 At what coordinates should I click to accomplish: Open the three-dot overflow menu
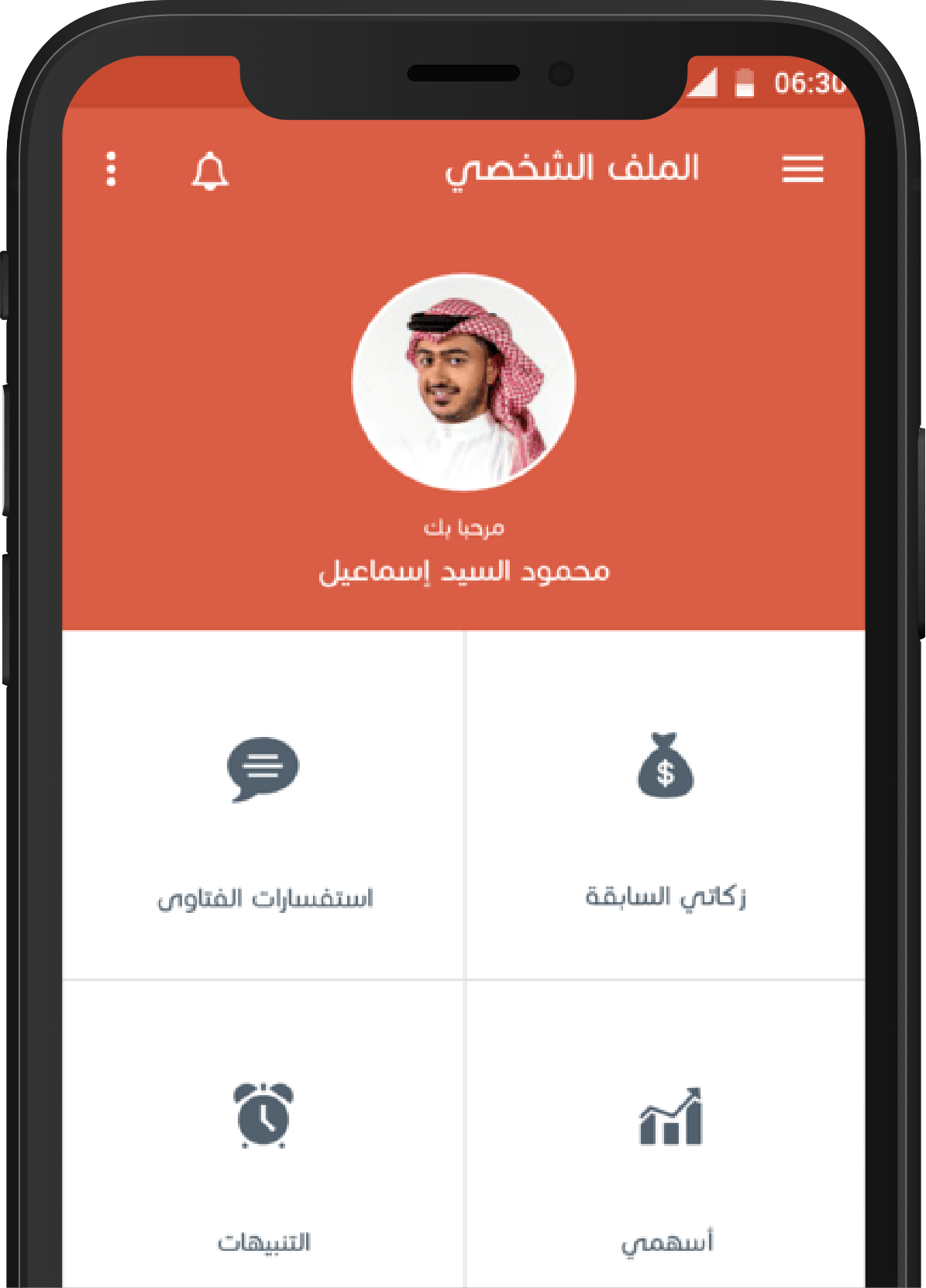[112, 169]
